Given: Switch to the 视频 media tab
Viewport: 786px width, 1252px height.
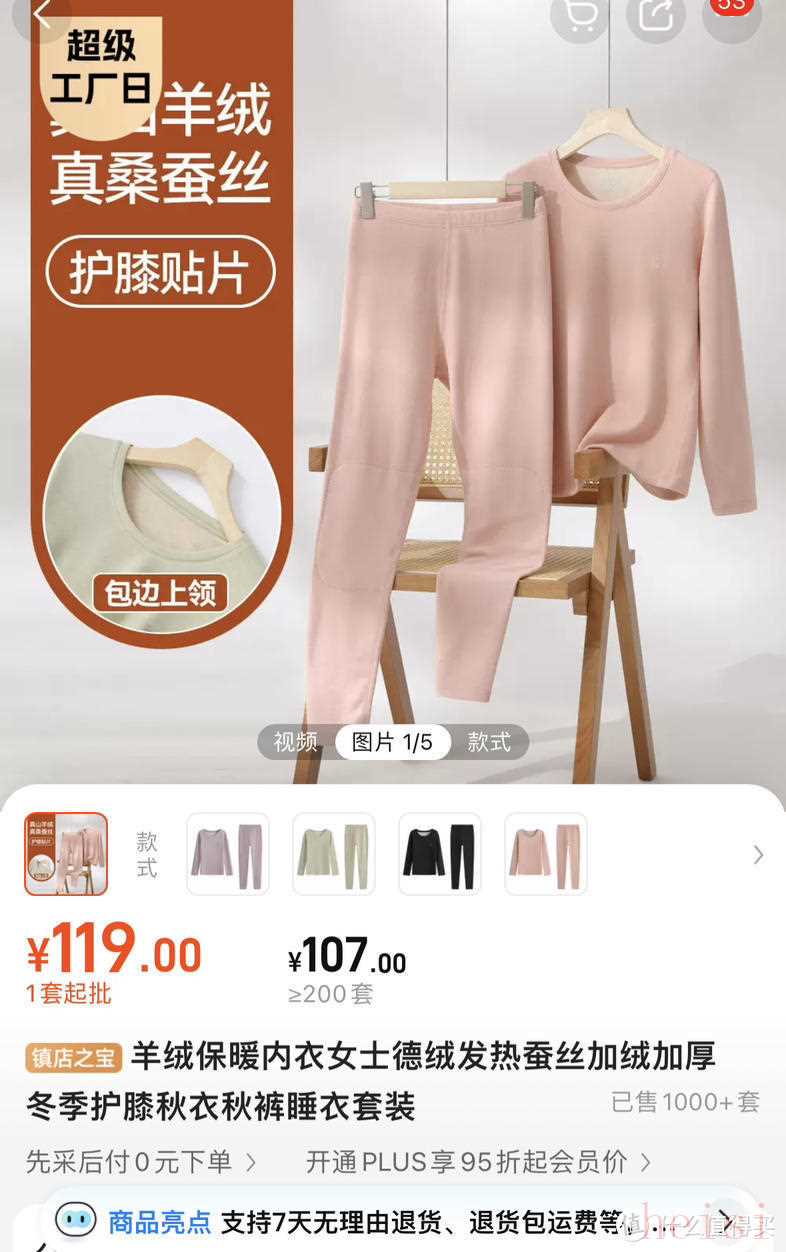Looking at the screenshot, I should [x=296, y=742].
